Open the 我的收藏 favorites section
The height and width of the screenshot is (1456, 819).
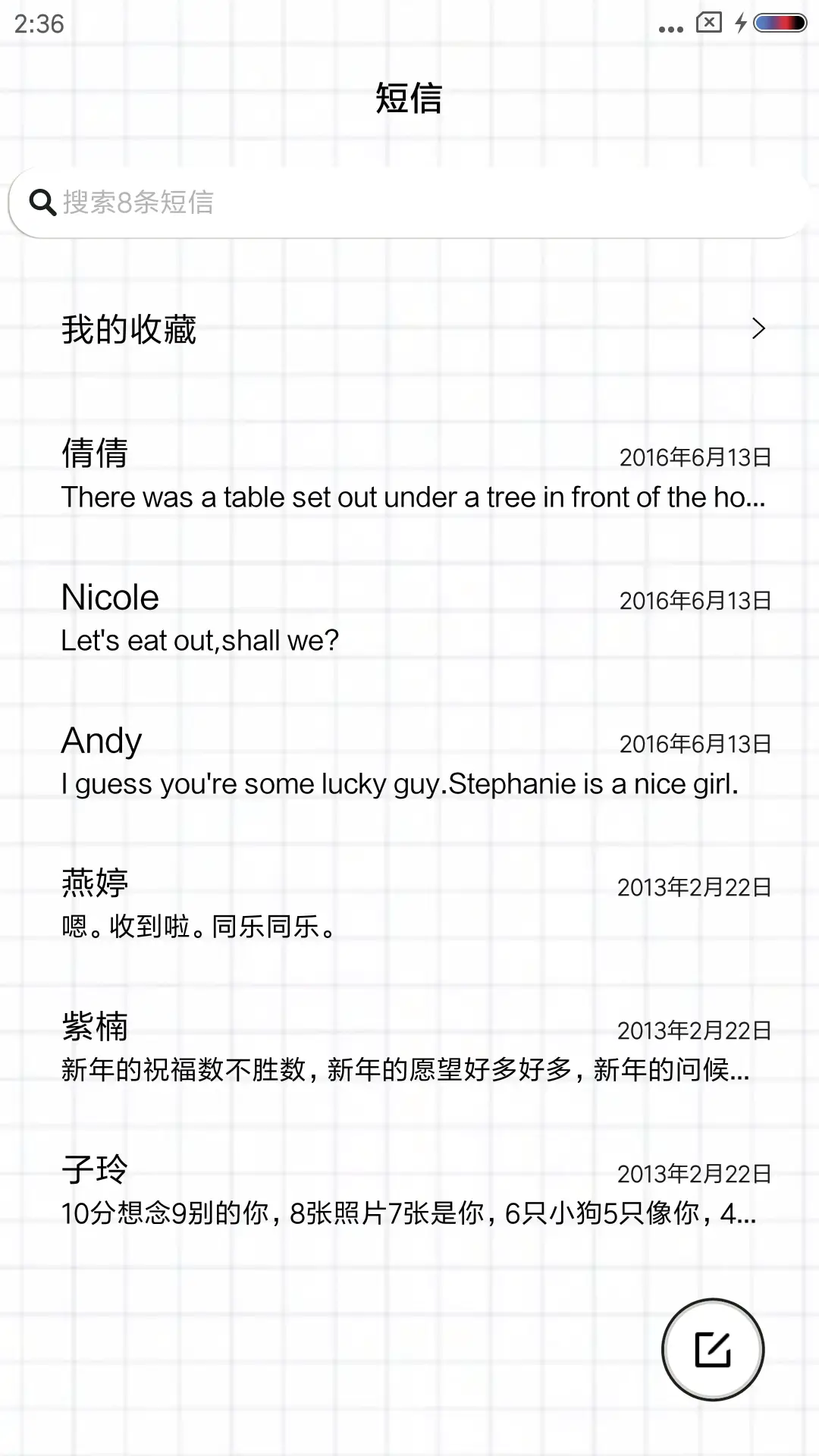coord(129,330)
